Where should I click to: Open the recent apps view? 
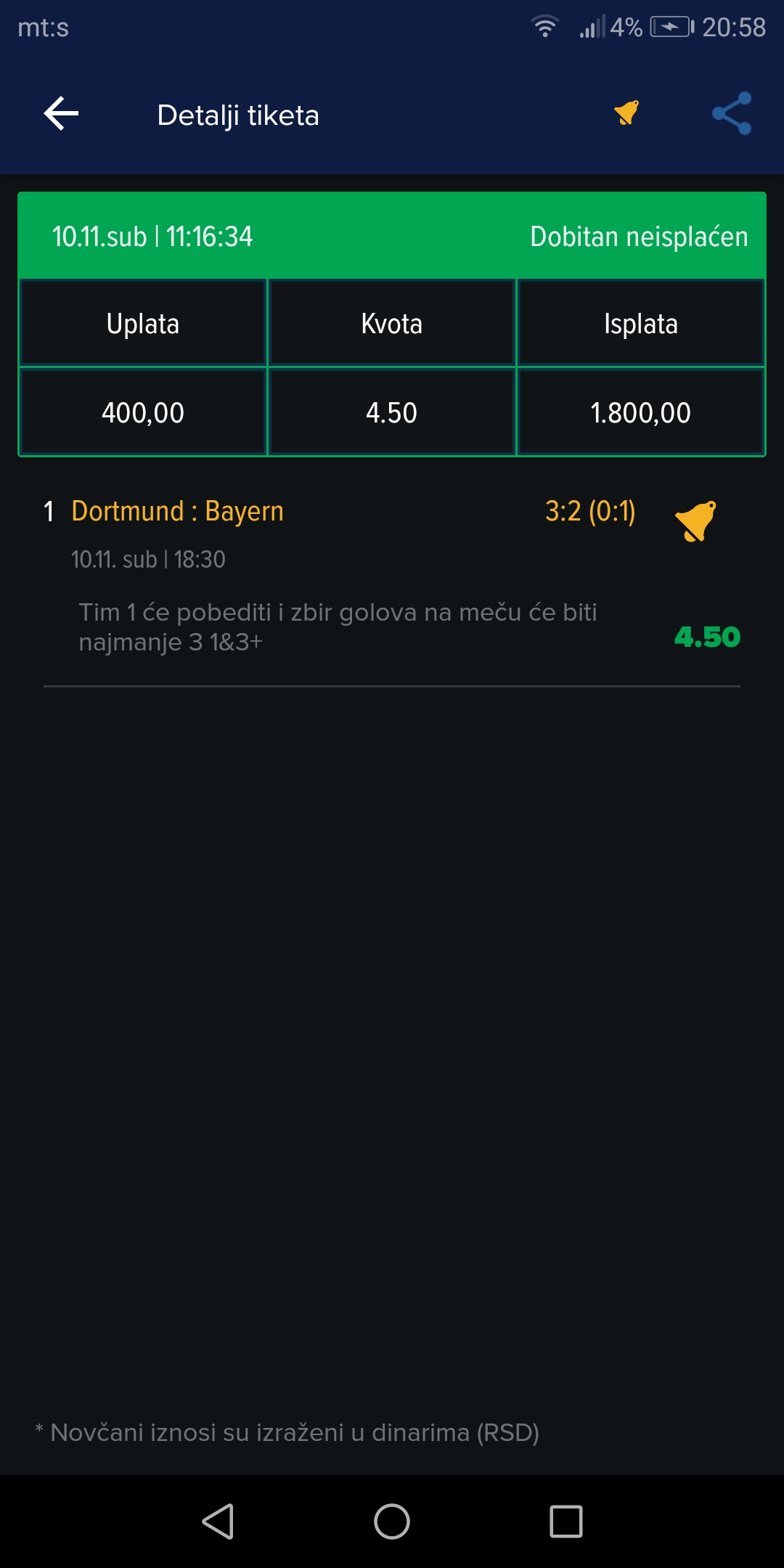coord(566,1522)
